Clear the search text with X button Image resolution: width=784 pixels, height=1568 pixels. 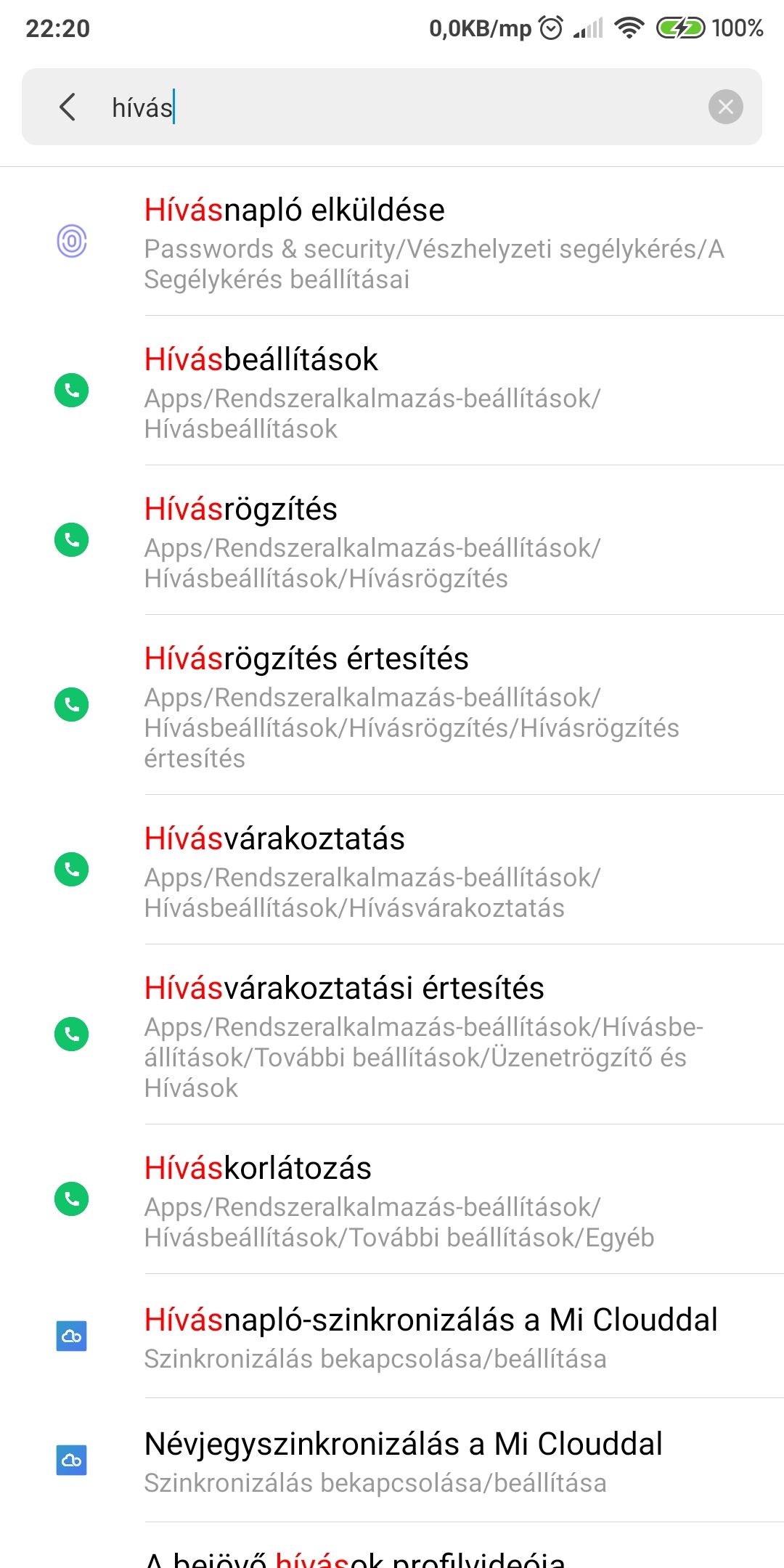click(725, 107)
